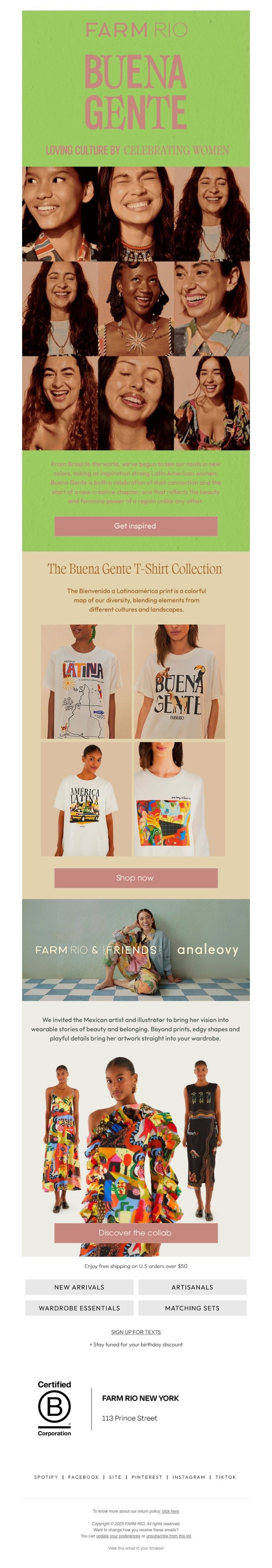Open the TikTok link in footer
Image resolution: width=272 pixels, height=1568 pixels.
coord(226,1477)
